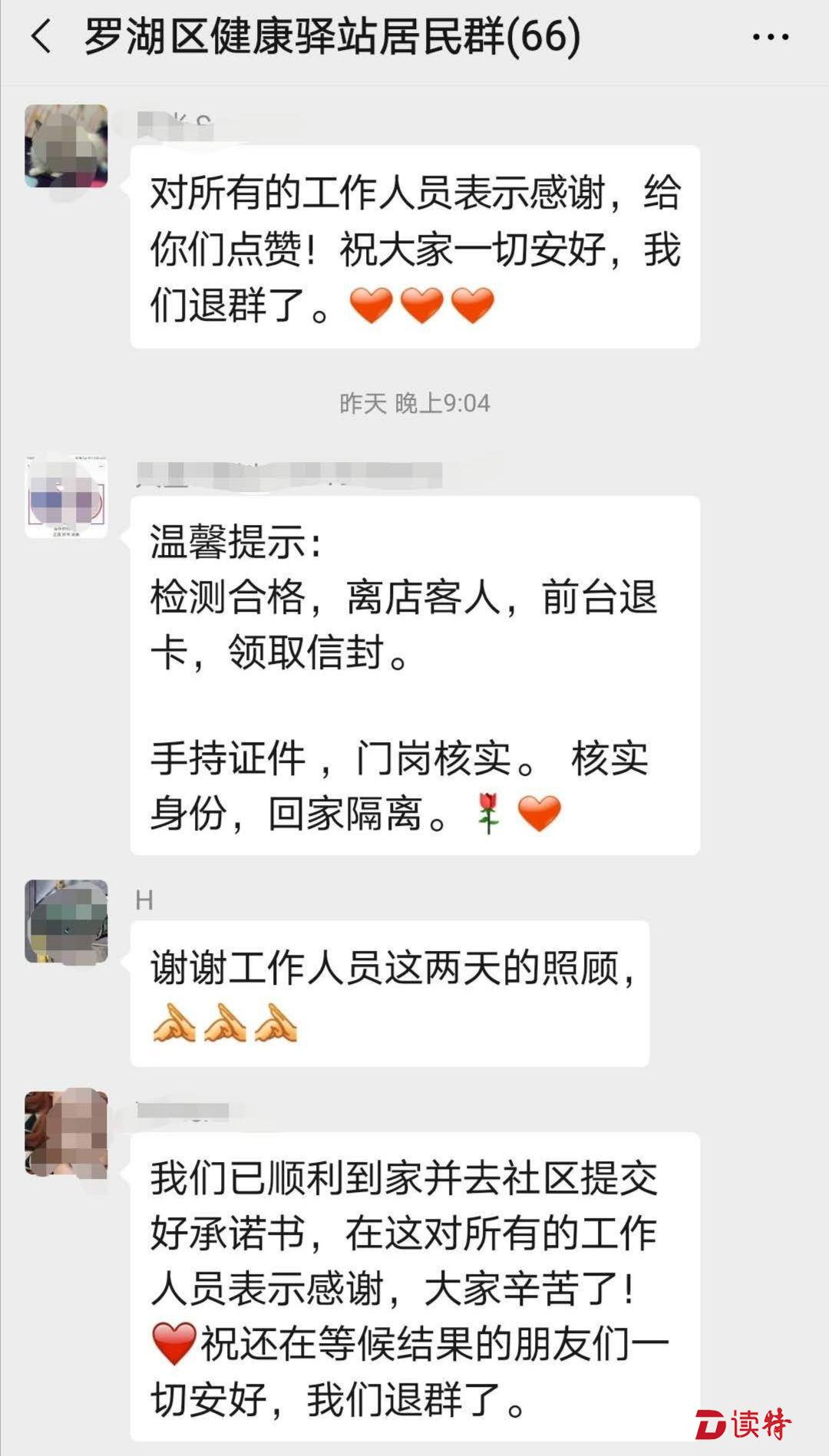
Task: Open avatar of user H
Action: pyautogui.click(x=66, y=921)
